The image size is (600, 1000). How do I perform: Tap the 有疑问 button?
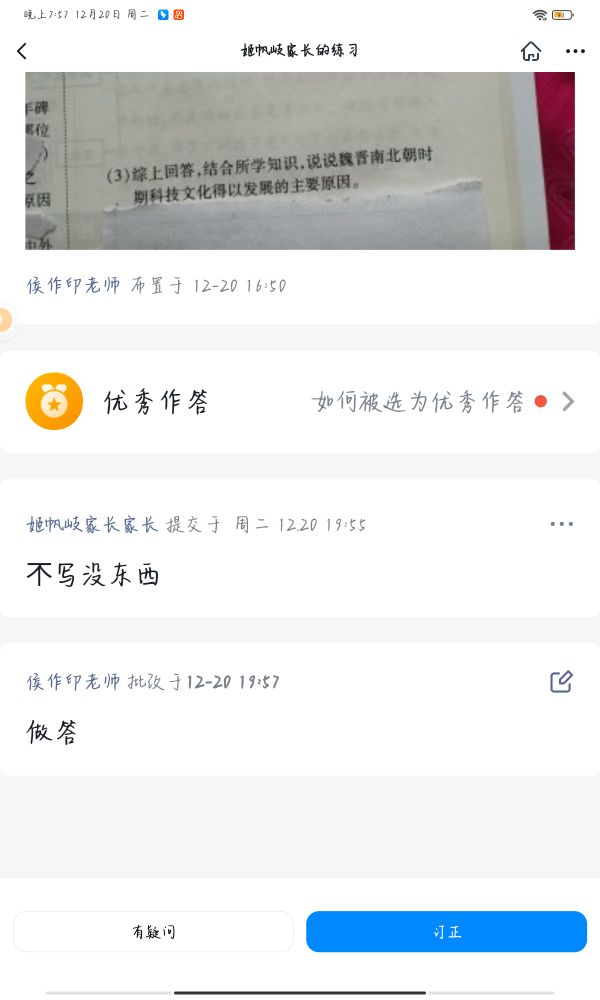154,932
